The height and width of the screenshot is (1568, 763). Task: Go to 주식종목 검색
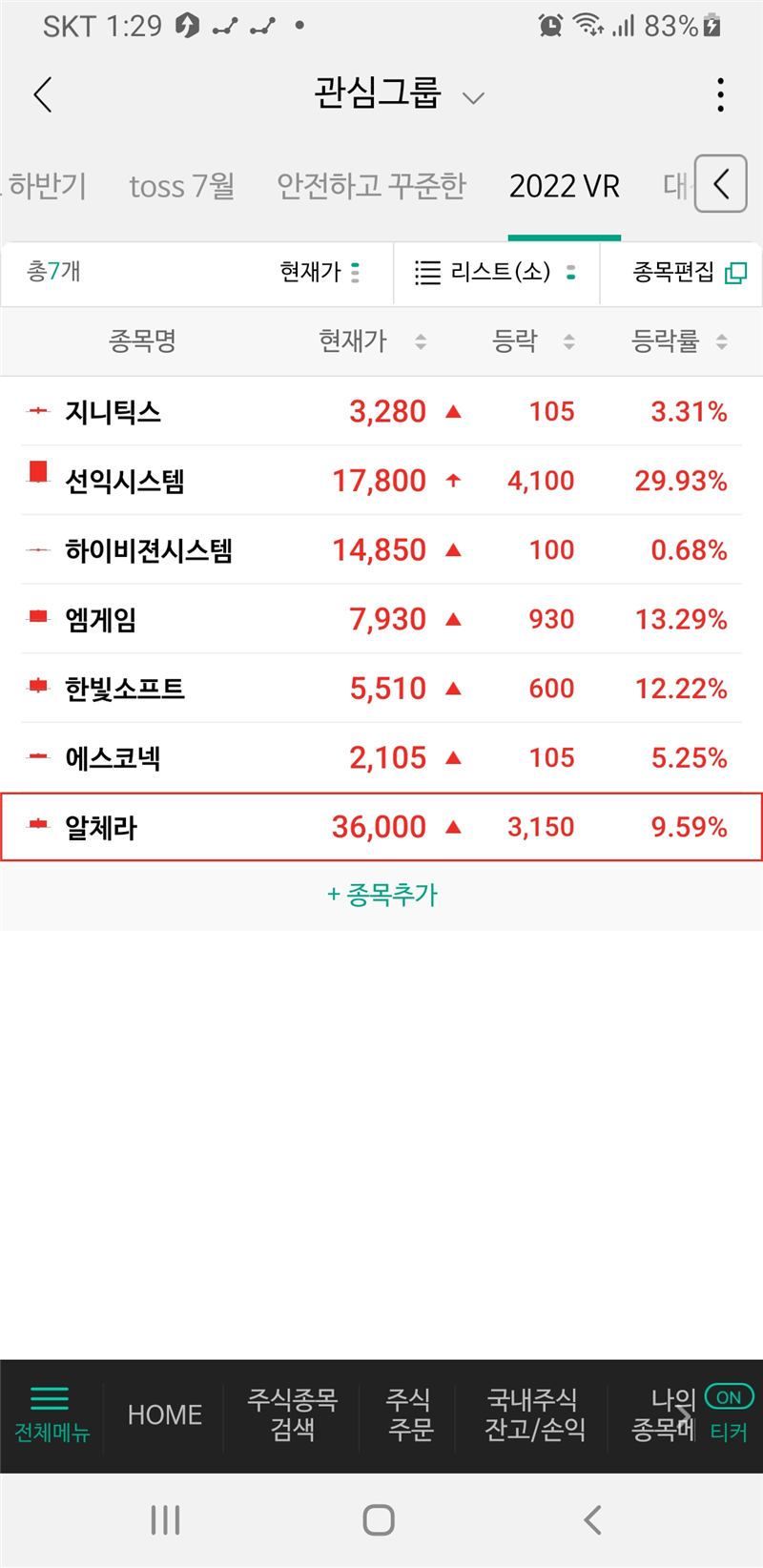click(x=292, y=1414)
